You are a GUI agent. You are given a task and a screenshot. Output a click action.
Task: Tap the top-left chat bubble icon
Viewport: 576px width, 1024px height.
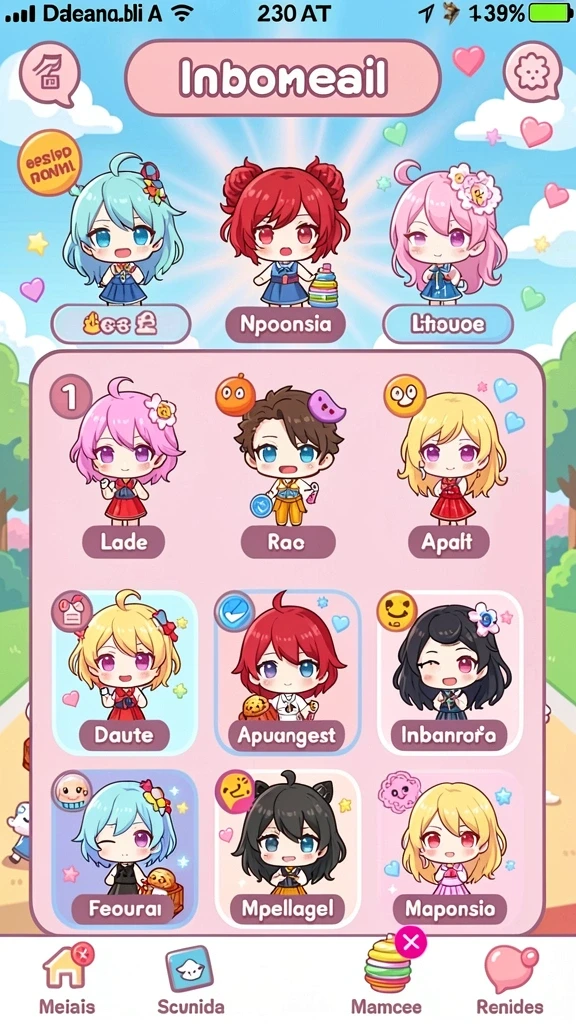click(50, 73)
